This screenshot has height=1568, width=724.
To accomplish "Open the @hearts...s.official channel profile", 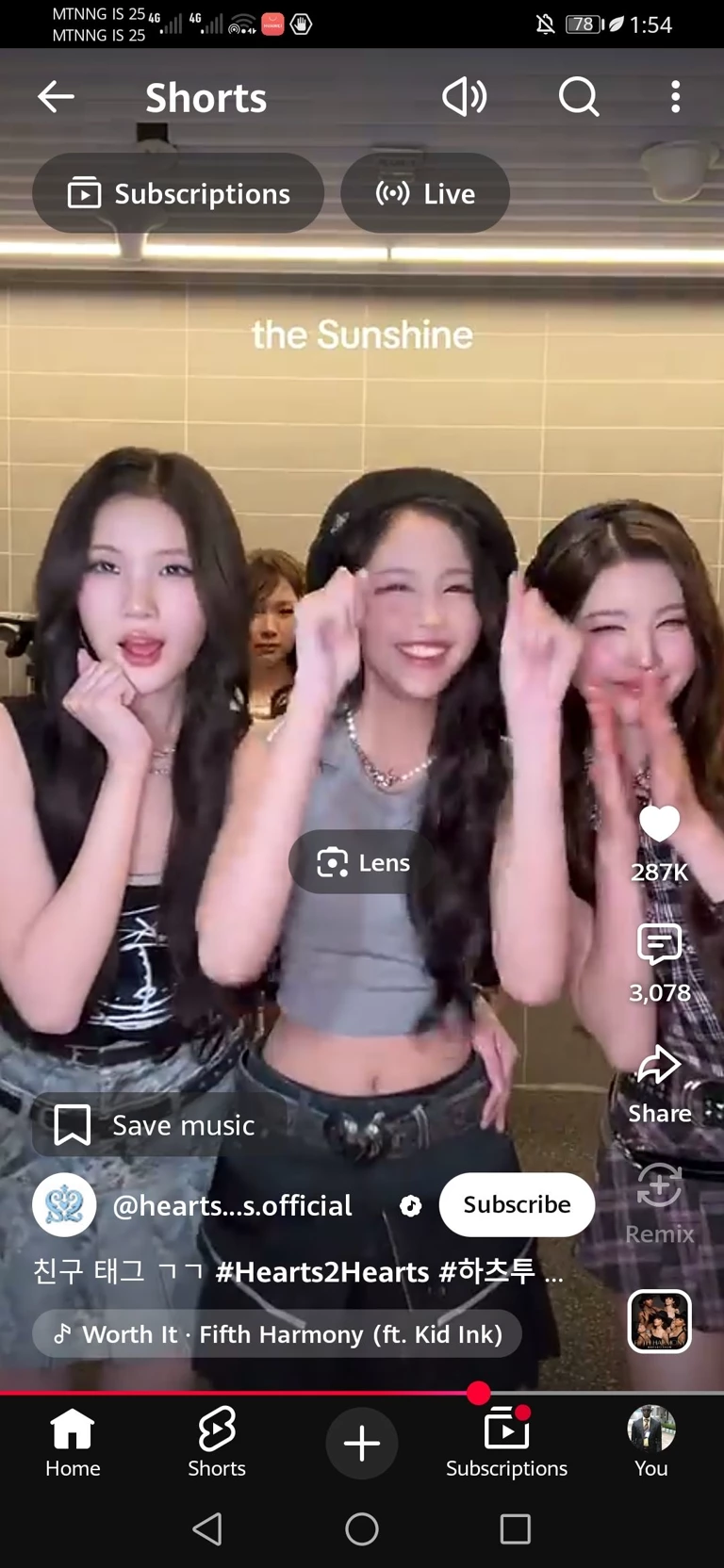I will 232,1205.
